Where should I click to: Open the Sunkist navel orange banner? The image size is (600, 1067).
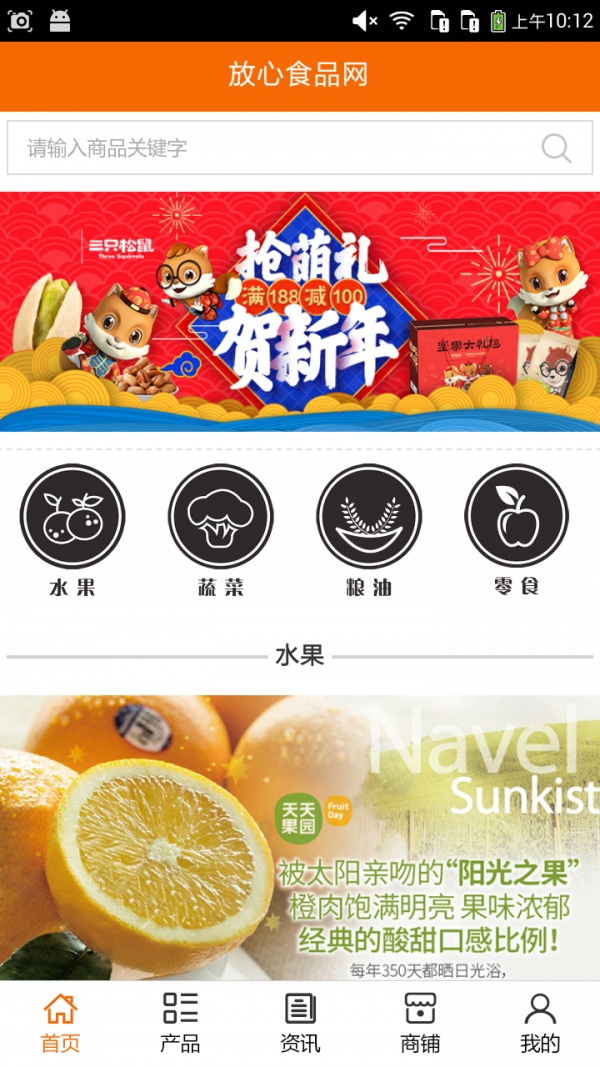coord(300,838)
